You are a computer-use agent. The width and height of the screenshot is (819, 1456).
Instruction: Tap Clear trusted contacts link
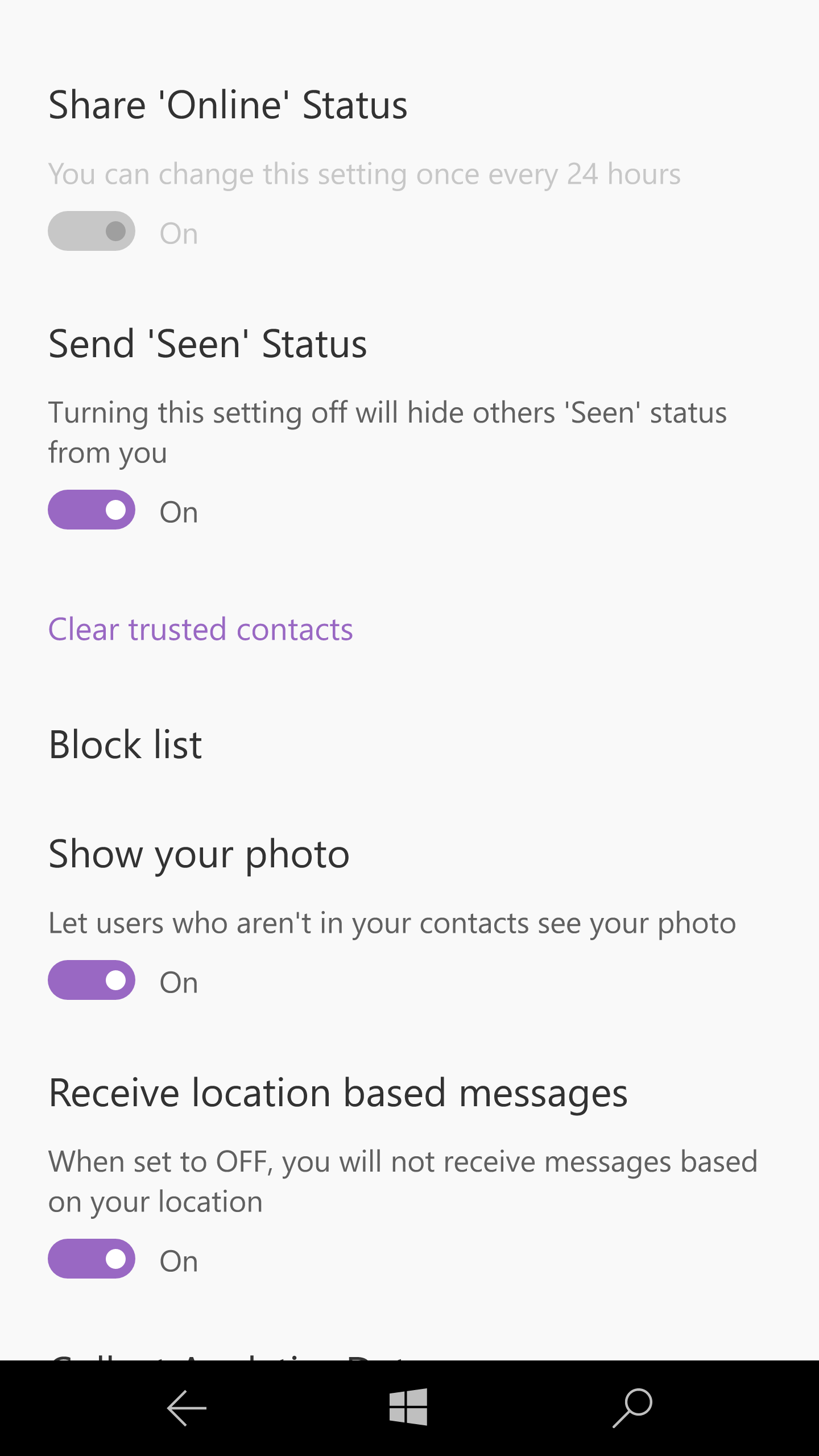(x=200, y=630)
